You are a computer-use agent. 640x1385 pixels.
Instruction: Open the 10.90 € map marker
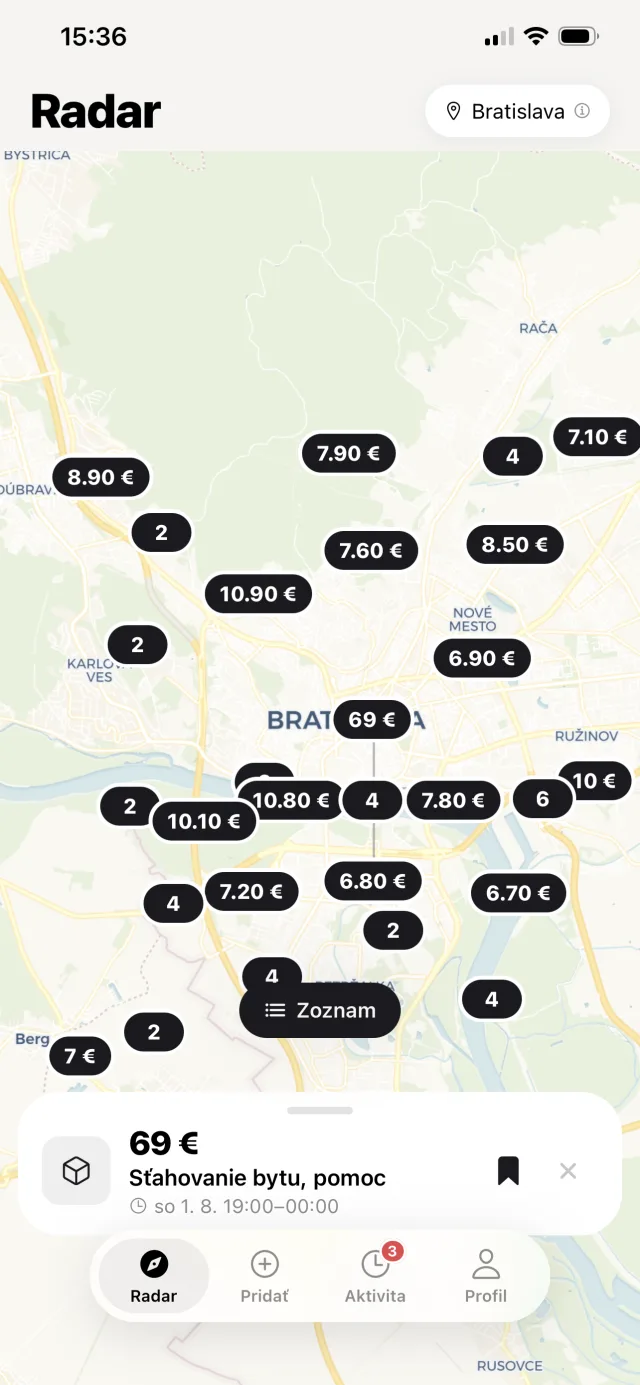tap(258, 594)
